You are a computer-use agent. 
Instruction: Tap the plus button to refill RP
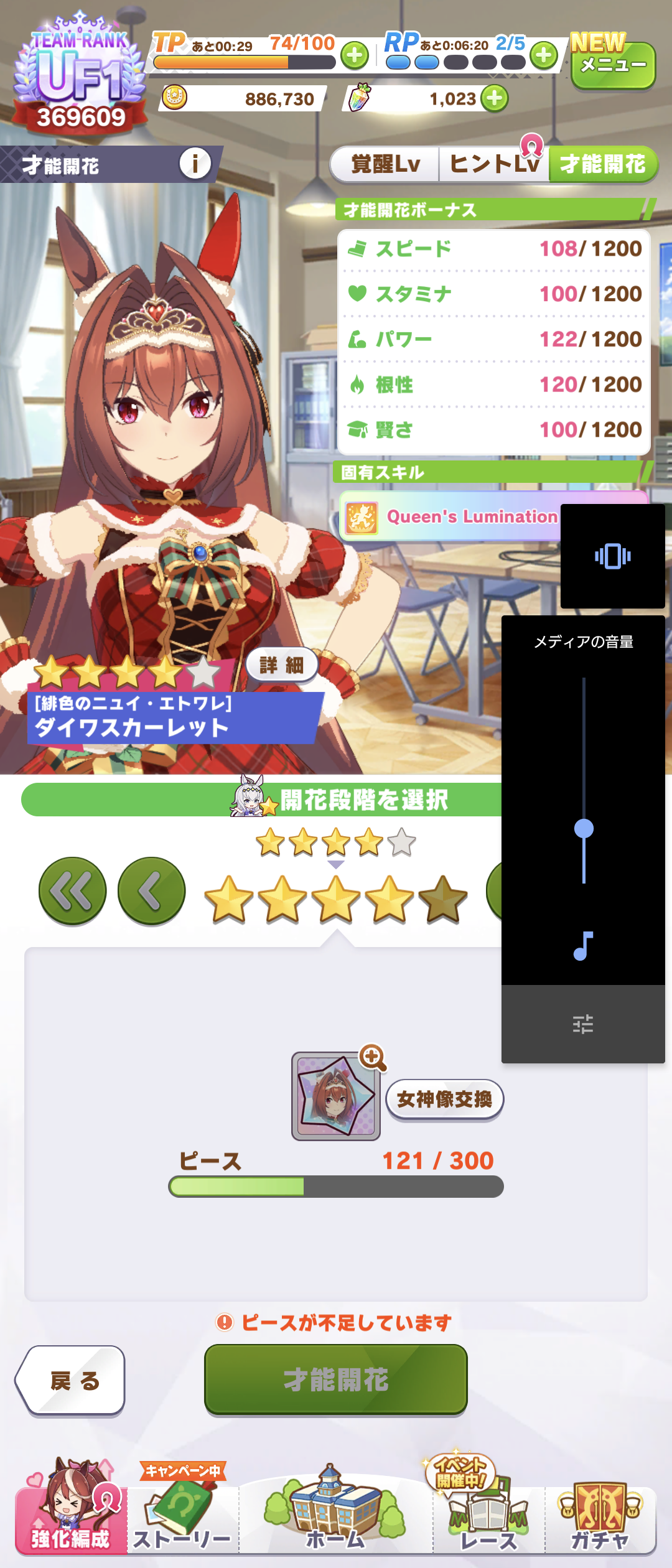pos(544,55)
